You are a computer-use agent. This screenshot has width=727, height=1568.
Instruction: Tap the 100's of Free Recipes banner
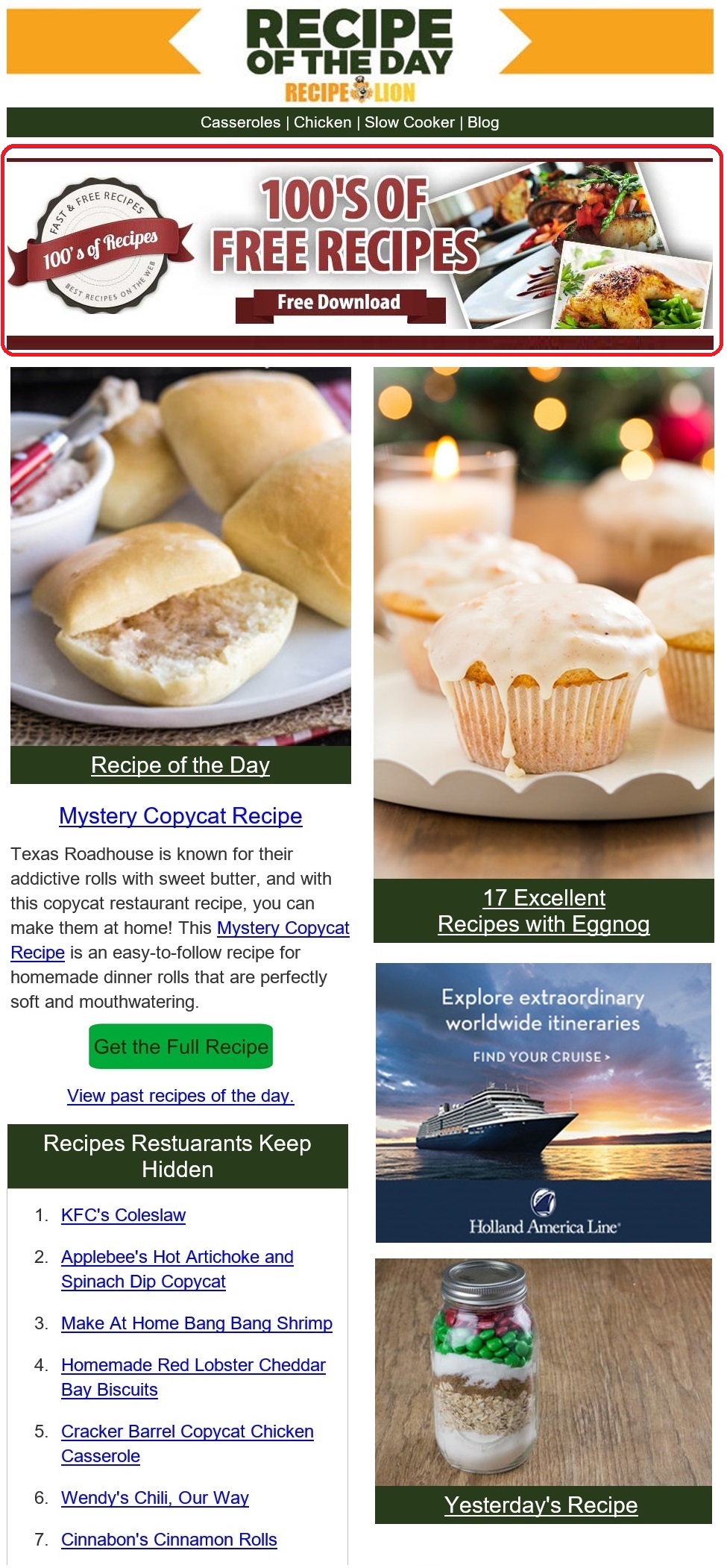[x=362, y=251]
